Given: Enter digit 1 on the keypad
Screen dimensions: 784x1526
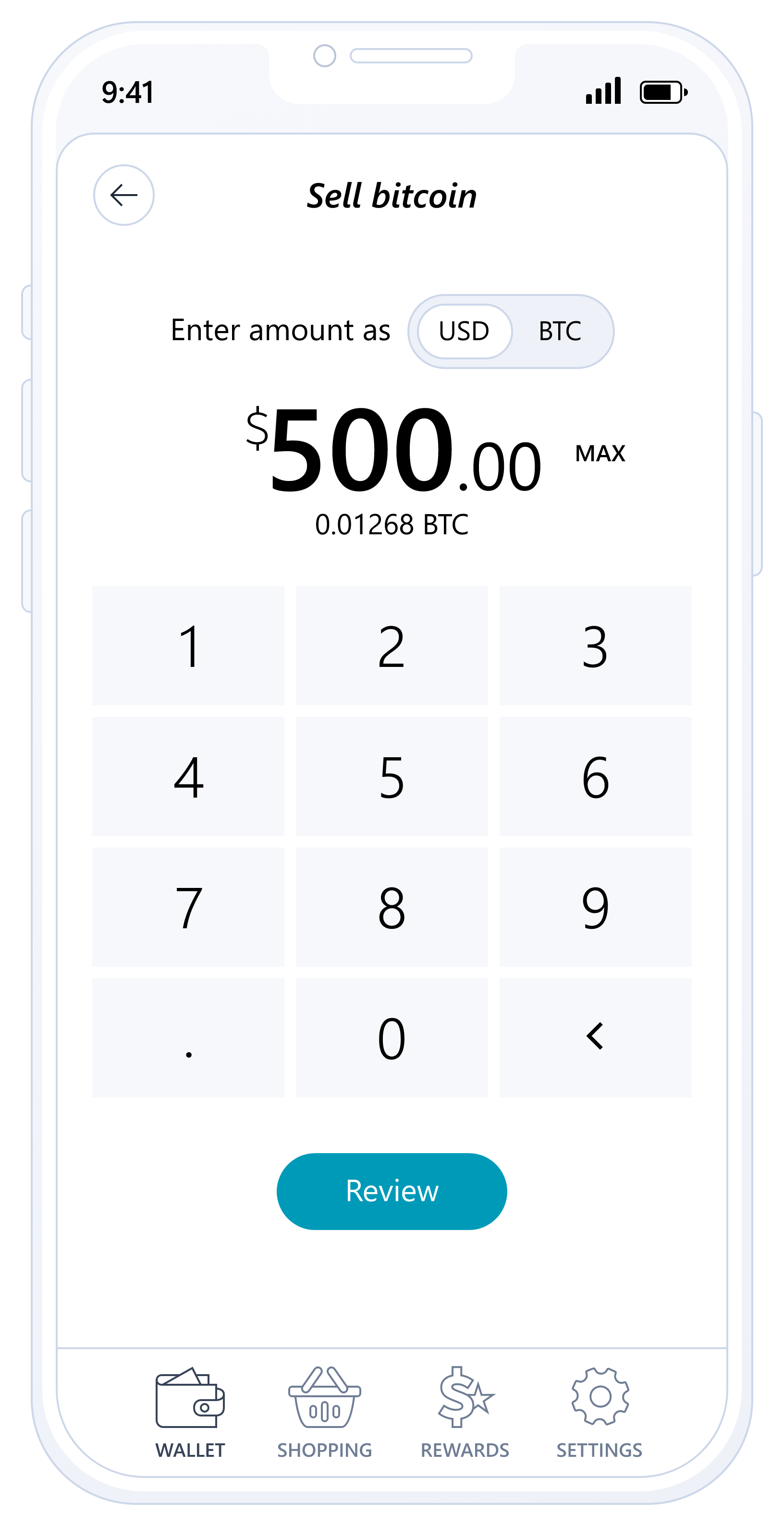Looking at the screenshot, I should [x=188, y=646].
